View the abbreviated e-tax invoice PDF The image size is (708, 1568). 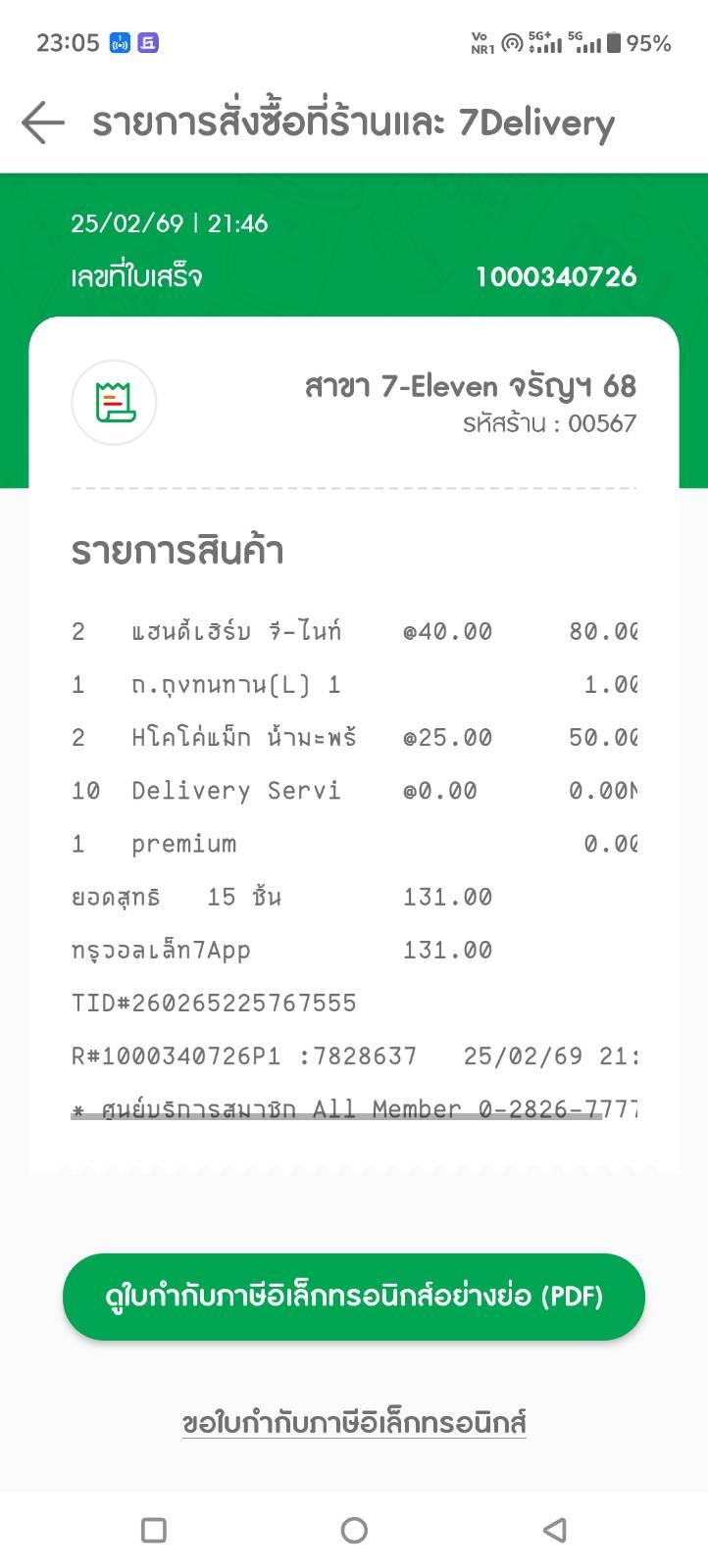(x=354, y=1296)
